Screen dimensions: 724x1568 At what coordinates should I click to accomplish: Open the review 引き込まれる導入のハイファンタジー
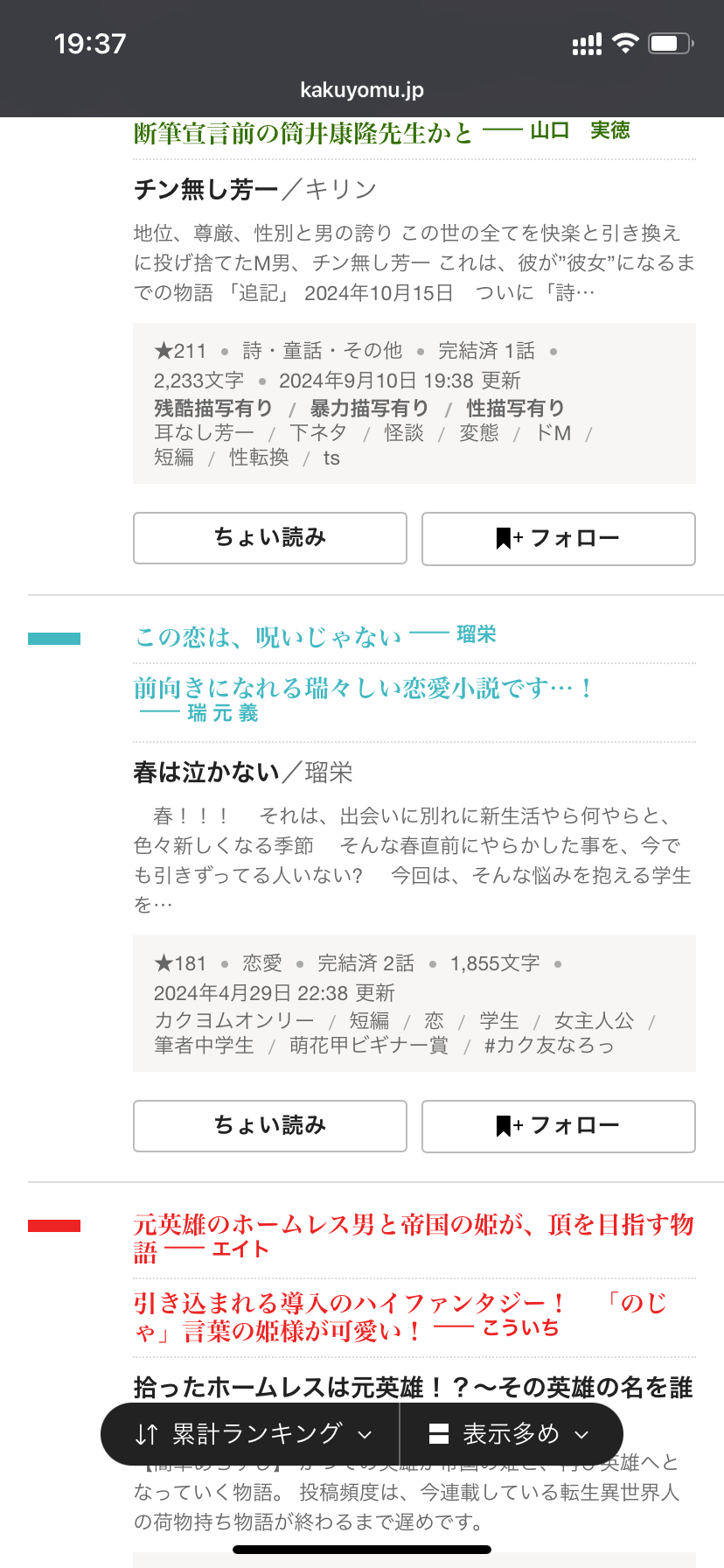(x=350, y=1304)
